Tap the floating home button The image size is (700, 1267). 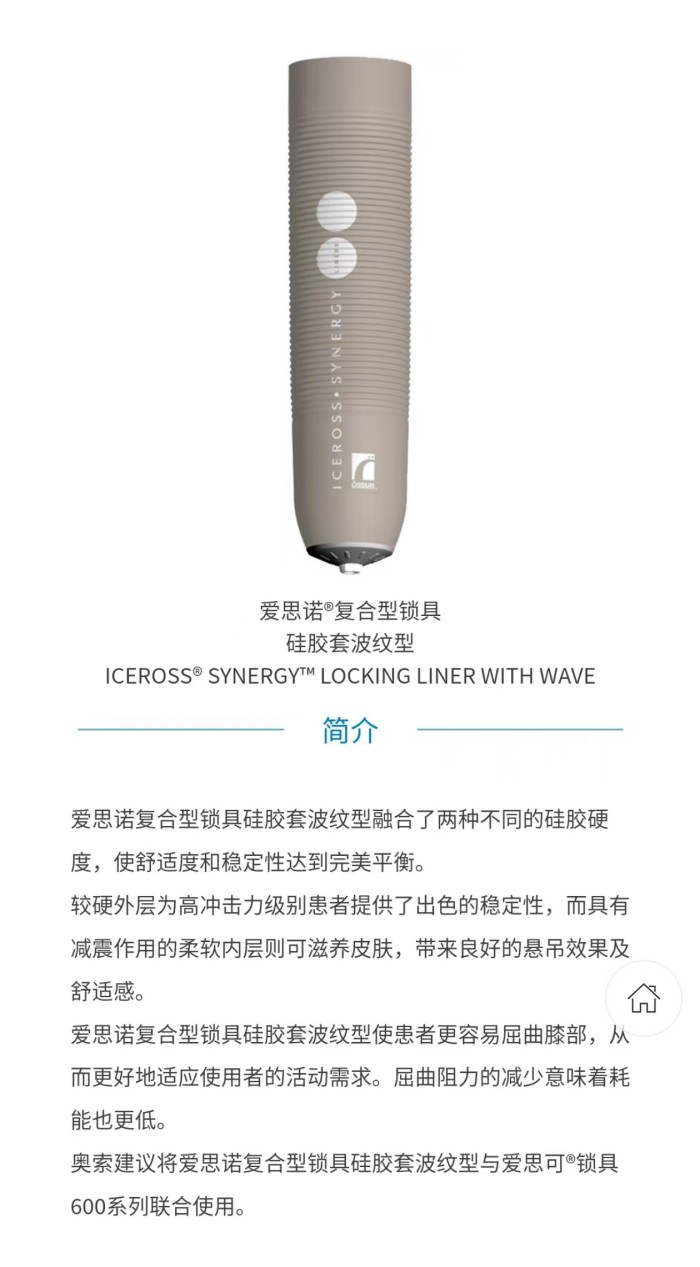[x=643, y=997]
